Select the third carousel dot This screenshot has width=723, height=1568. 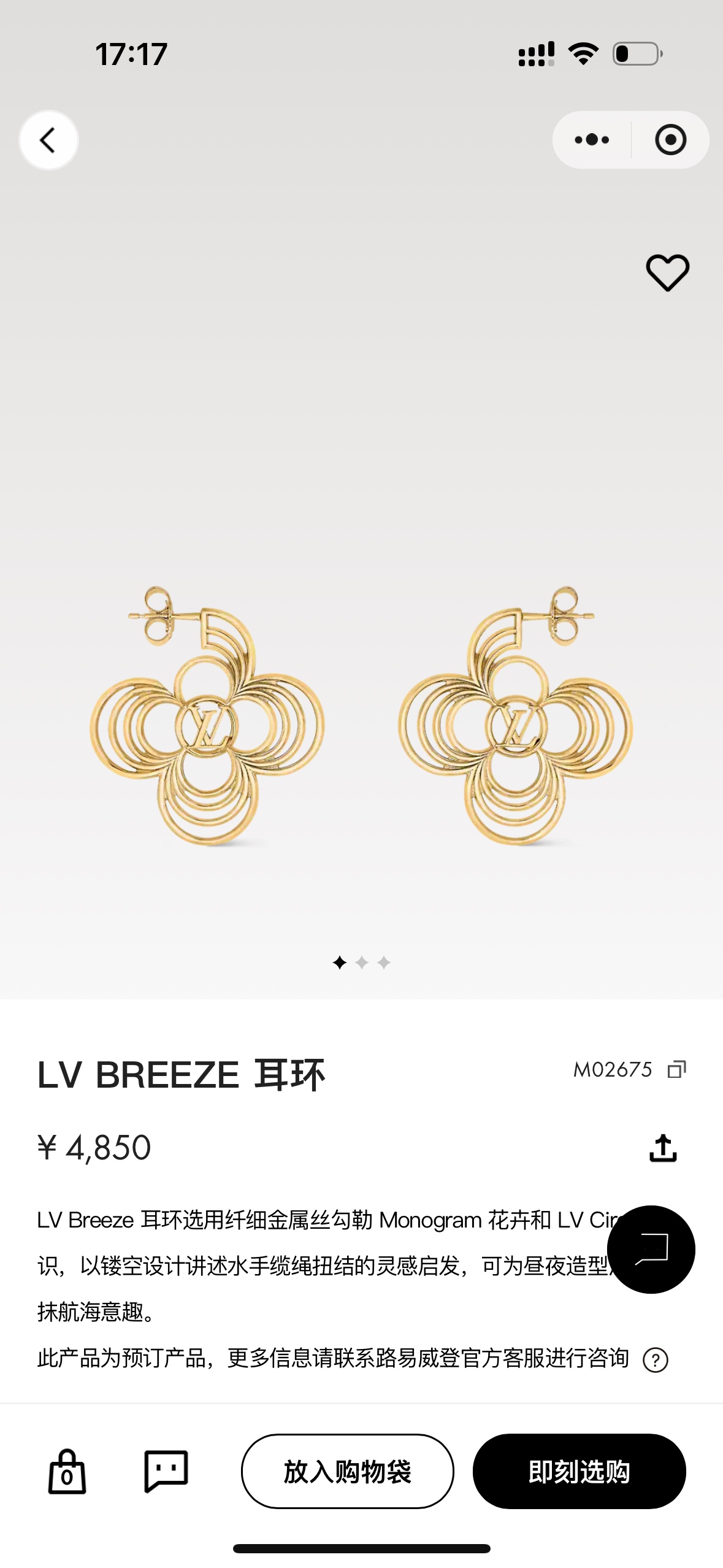click(x=383, y=963)
